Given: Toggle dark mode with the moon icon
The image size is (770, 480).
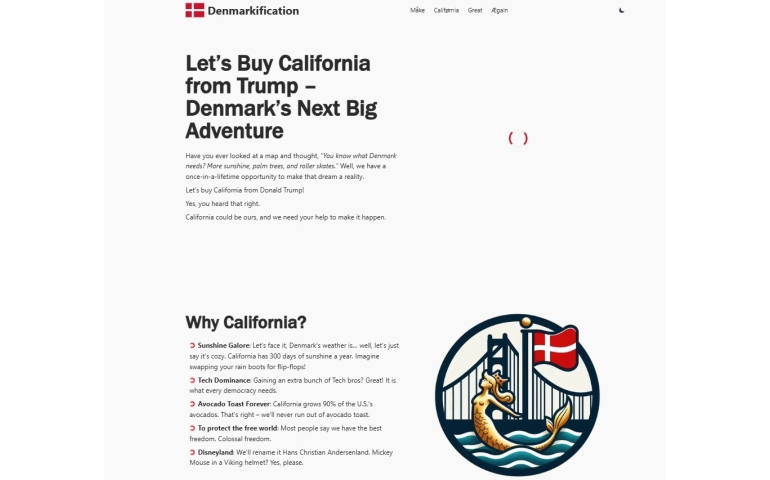Looking at the screenshot, I should point(622,10).
